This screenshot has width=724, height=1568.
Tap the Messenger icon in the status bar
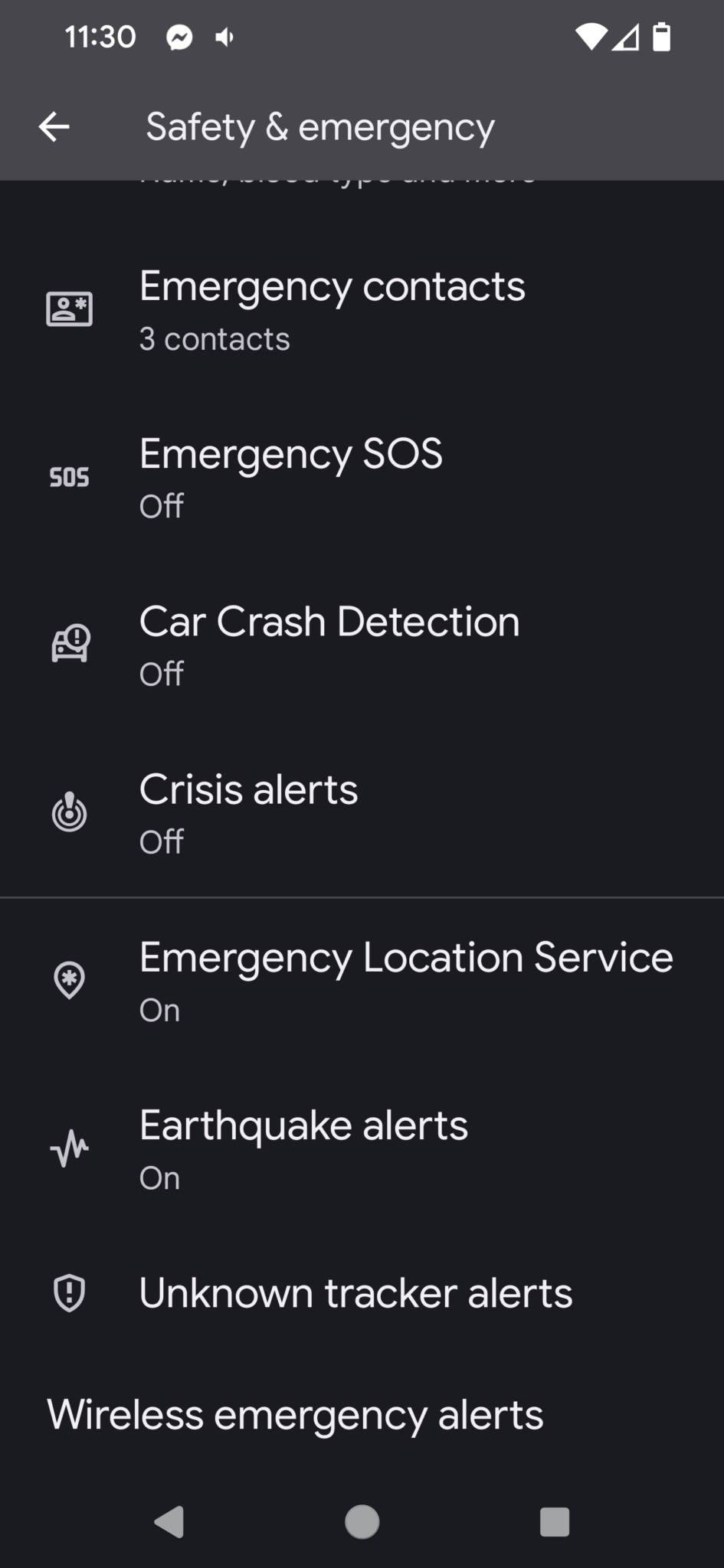(x=179, y=38)
